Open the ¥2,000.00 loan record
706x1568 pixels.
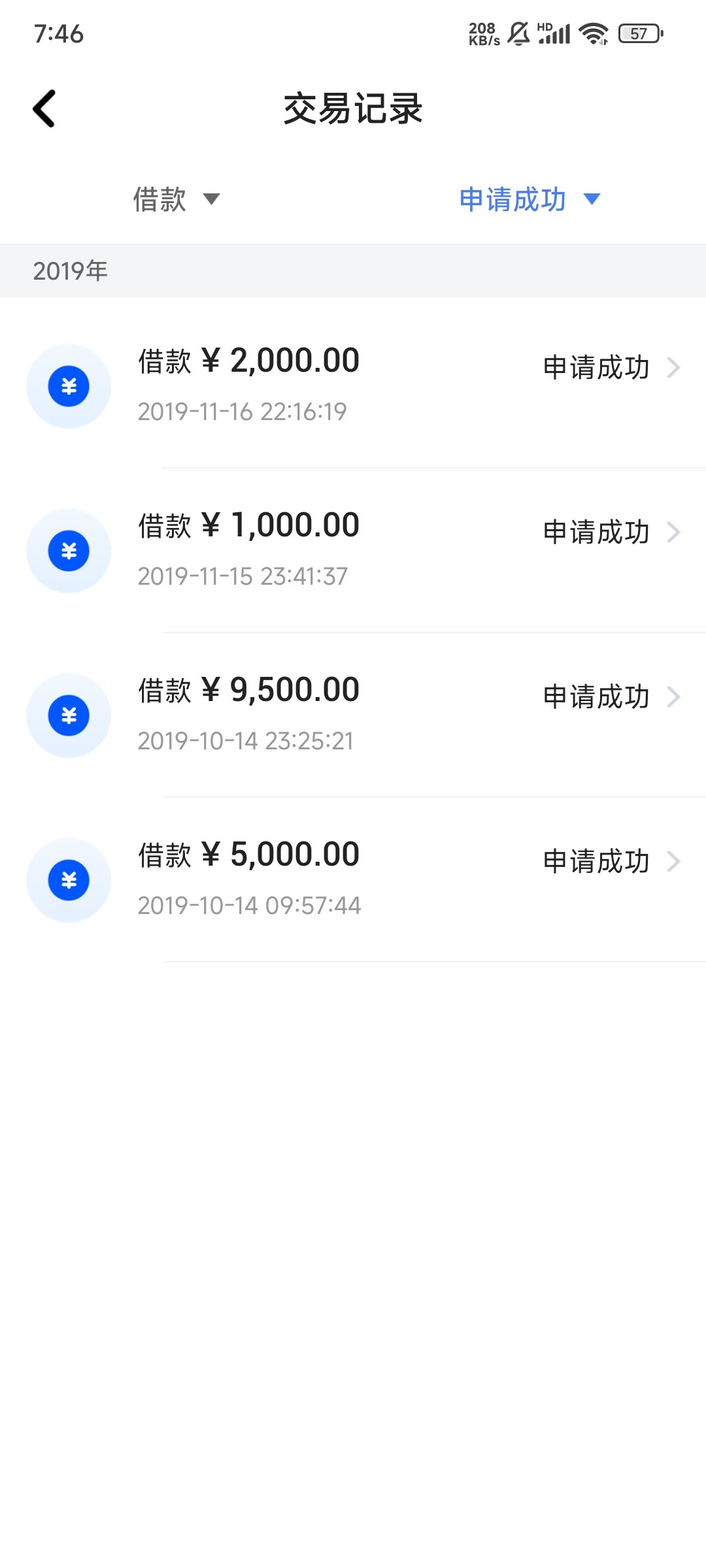tap(353, 385)
